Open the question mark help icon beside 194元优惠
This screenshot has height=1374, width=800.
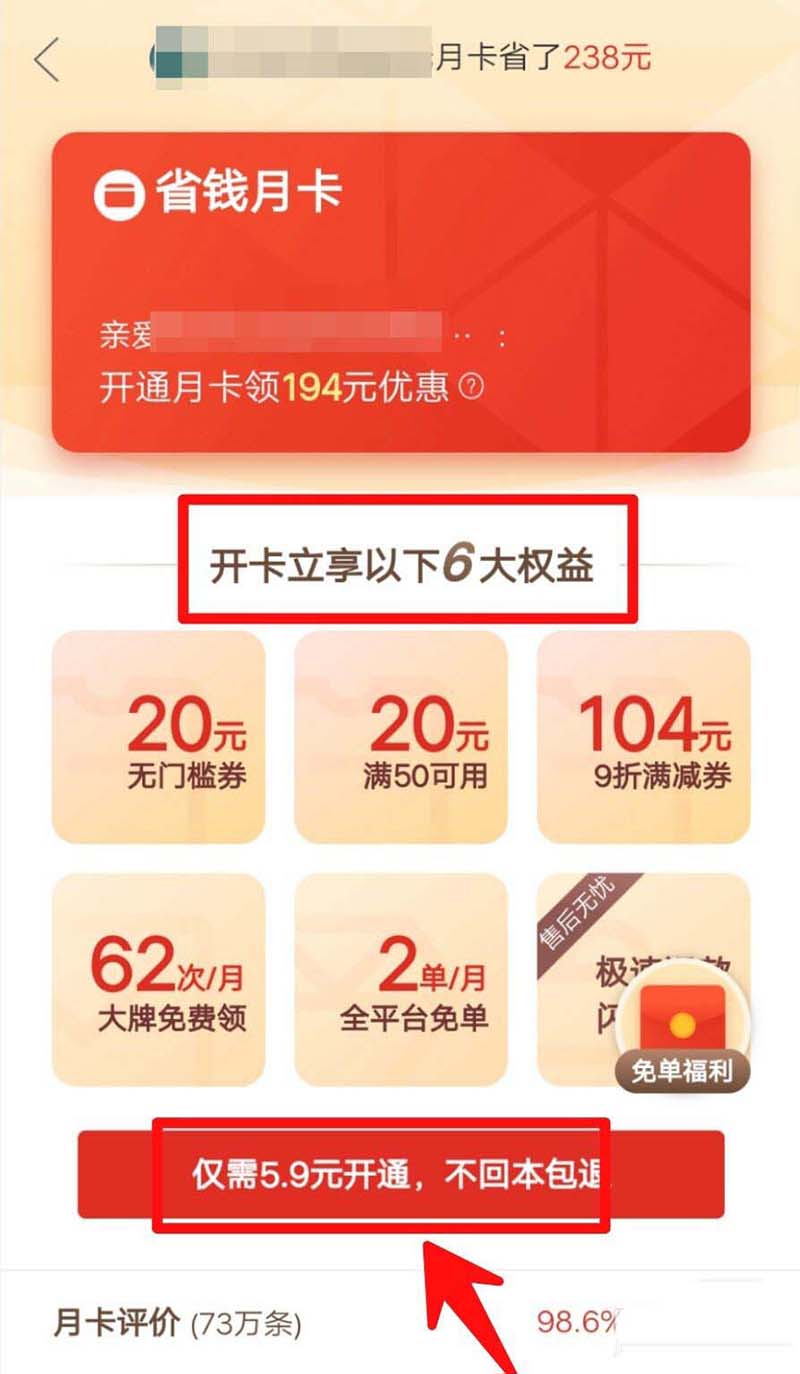point(471,387)
